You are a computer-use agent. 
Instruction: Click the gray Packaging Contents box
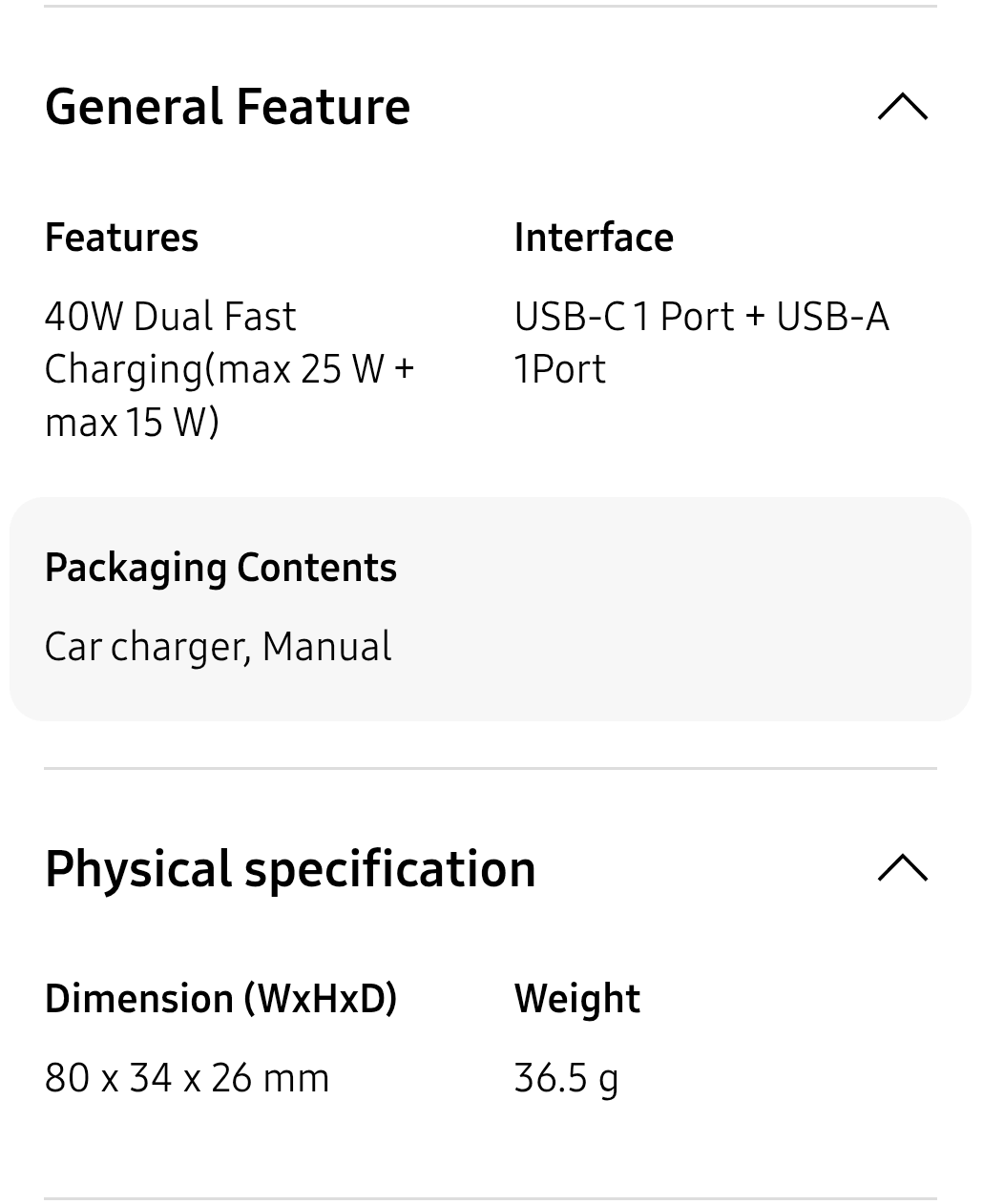(489, 607)
